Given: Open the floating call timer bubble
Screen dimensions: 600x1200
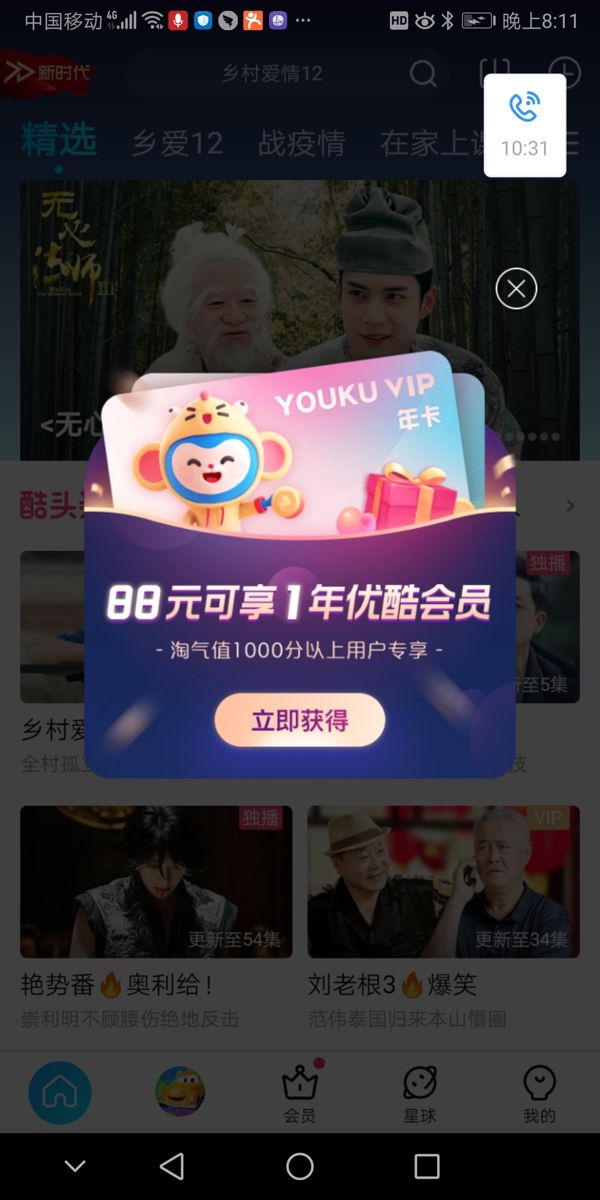Looking at the screenshot, I should [525, 125].
